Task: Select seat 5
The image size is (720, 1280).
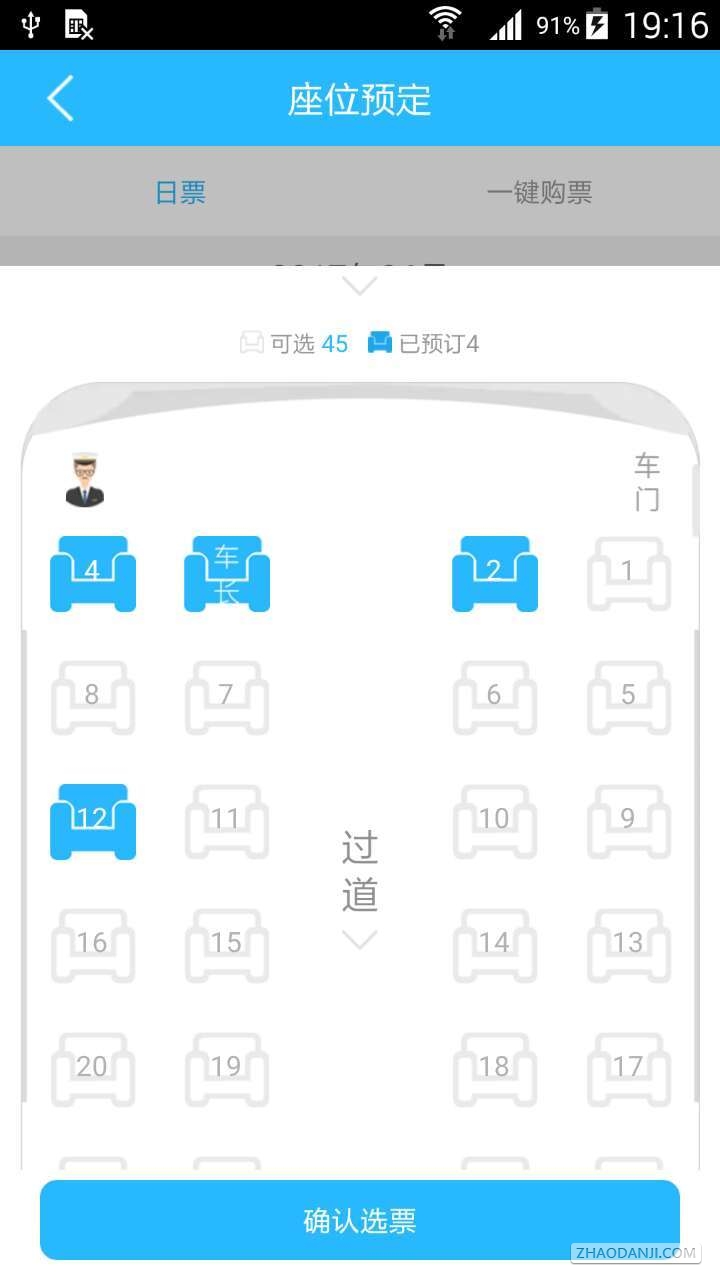Action: 628,697
